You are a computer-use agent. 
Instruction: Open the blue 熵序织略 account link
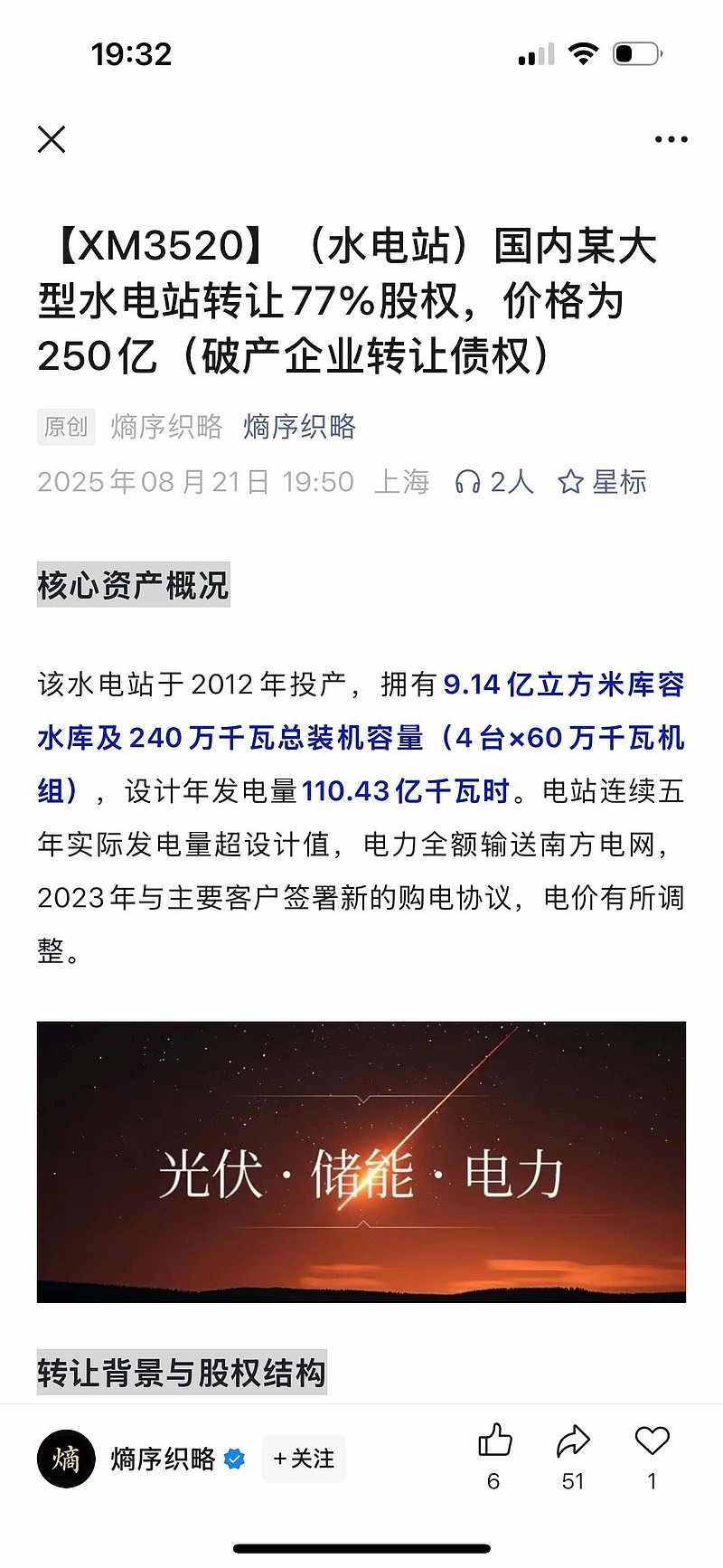(x=299, y=427)
